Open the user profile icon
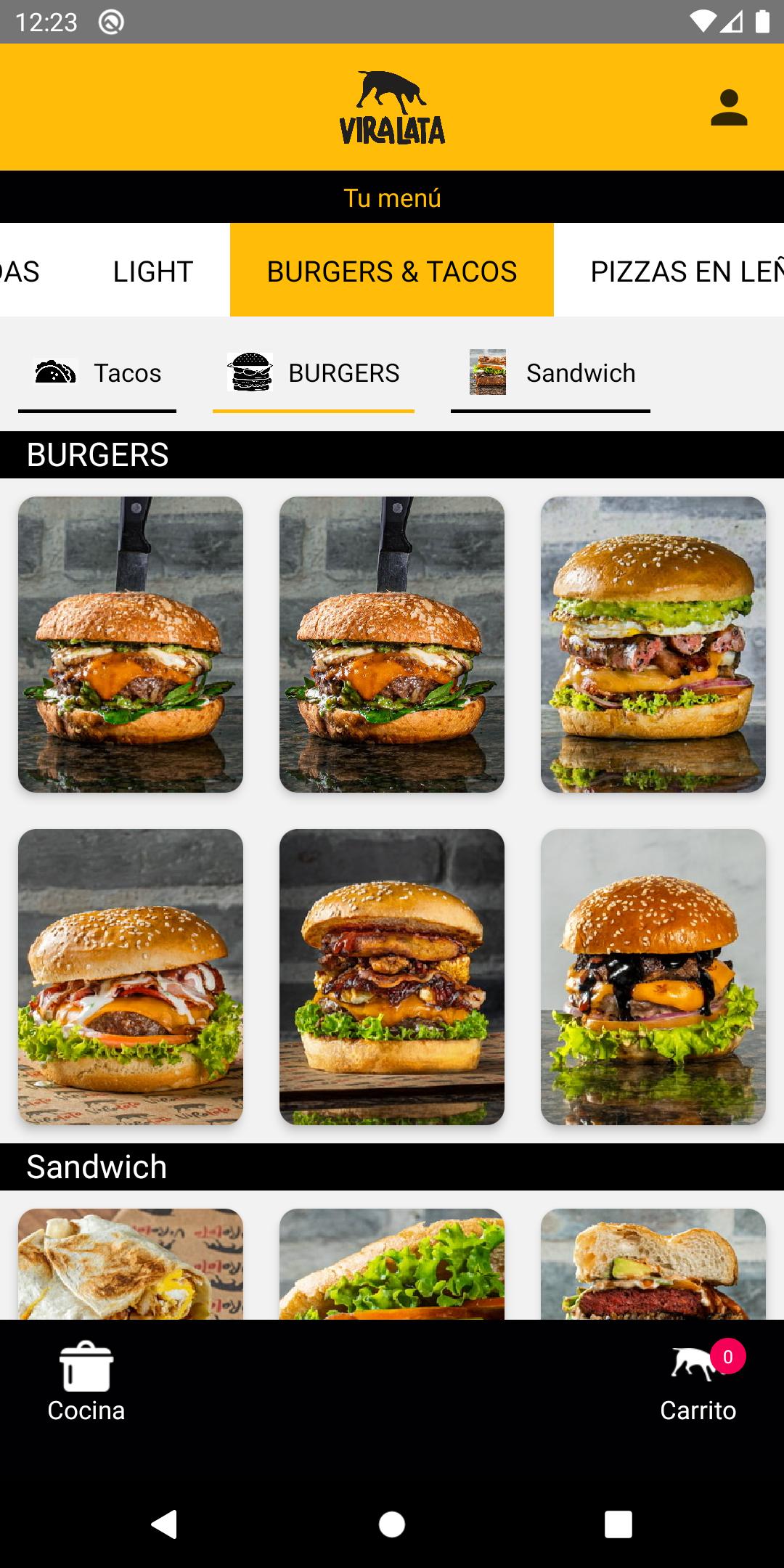 [x=729, y=108]
